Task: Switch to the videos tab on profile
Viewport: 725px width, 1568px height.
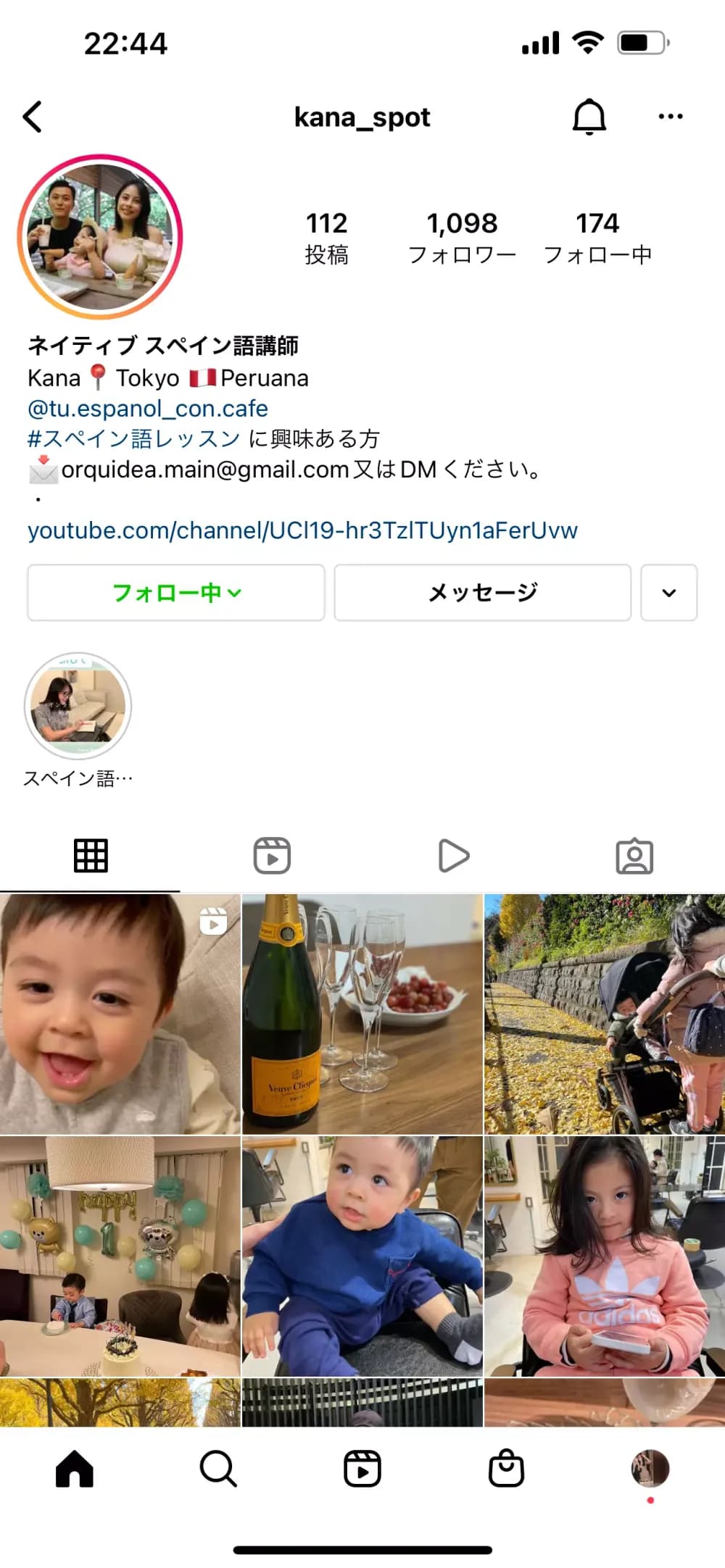Action: tap(453, 856)
